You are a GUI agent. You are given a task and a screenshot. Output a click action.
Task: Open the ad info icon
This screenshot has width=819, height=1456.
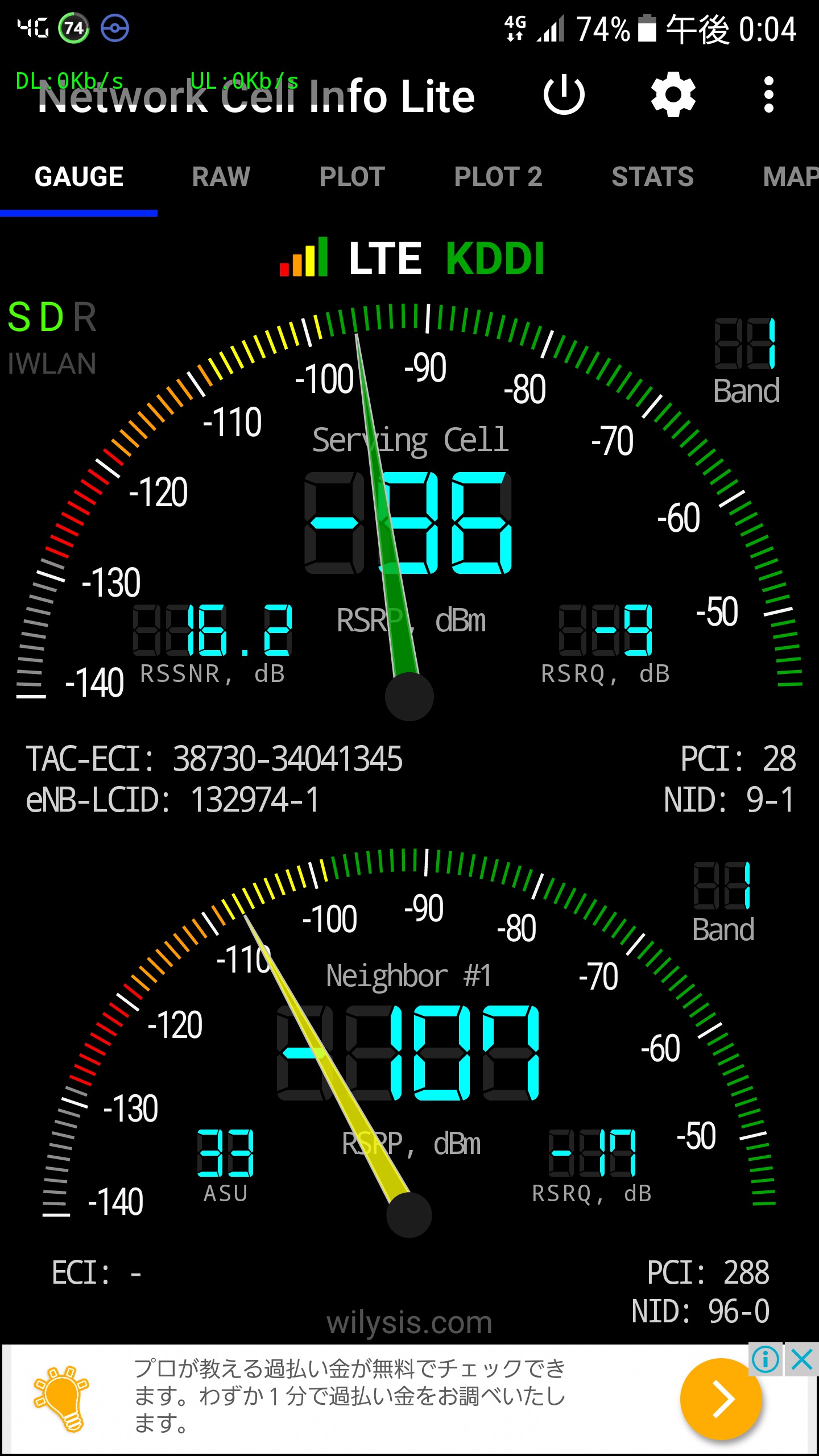click(766, 1360)
